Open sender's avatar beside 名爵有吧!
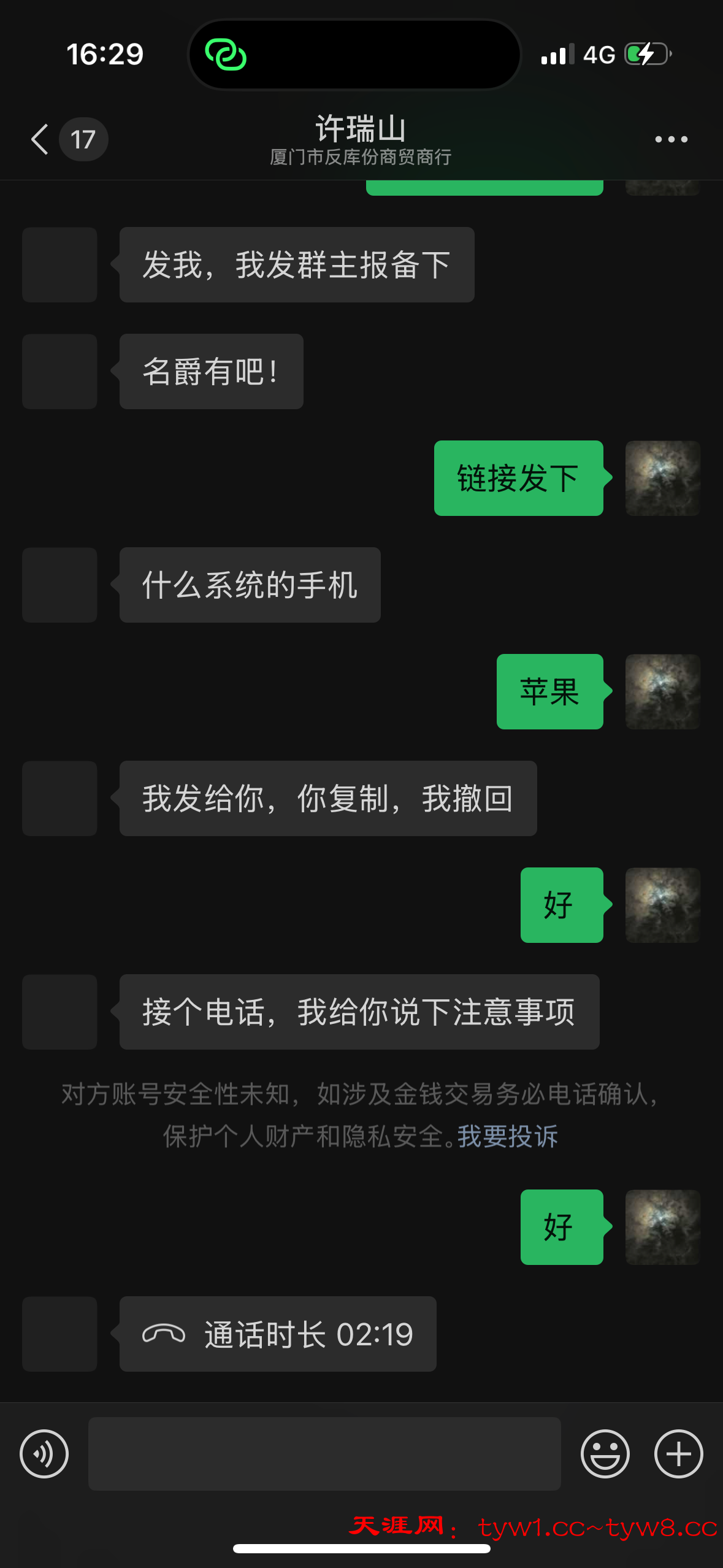Viewport: 723px width, 1568px height. tap(59, 372)
